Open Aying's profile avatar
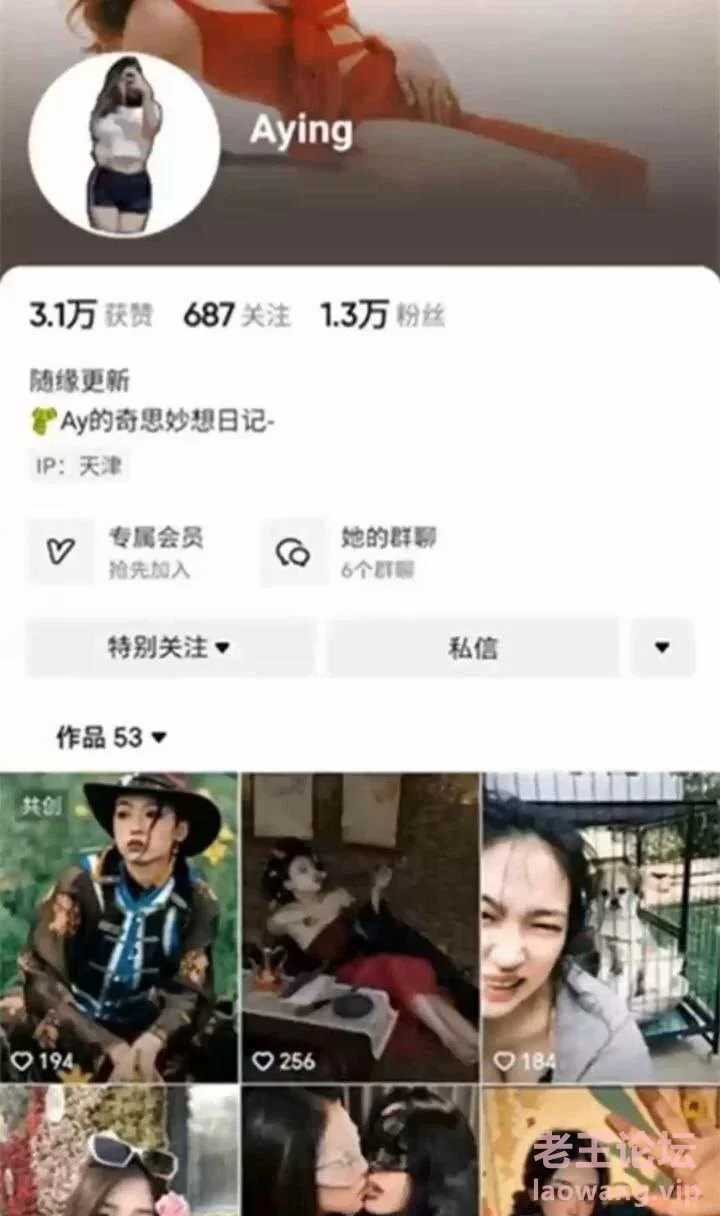This screenshot has width=720, height=1216. [x=124, y=145]
